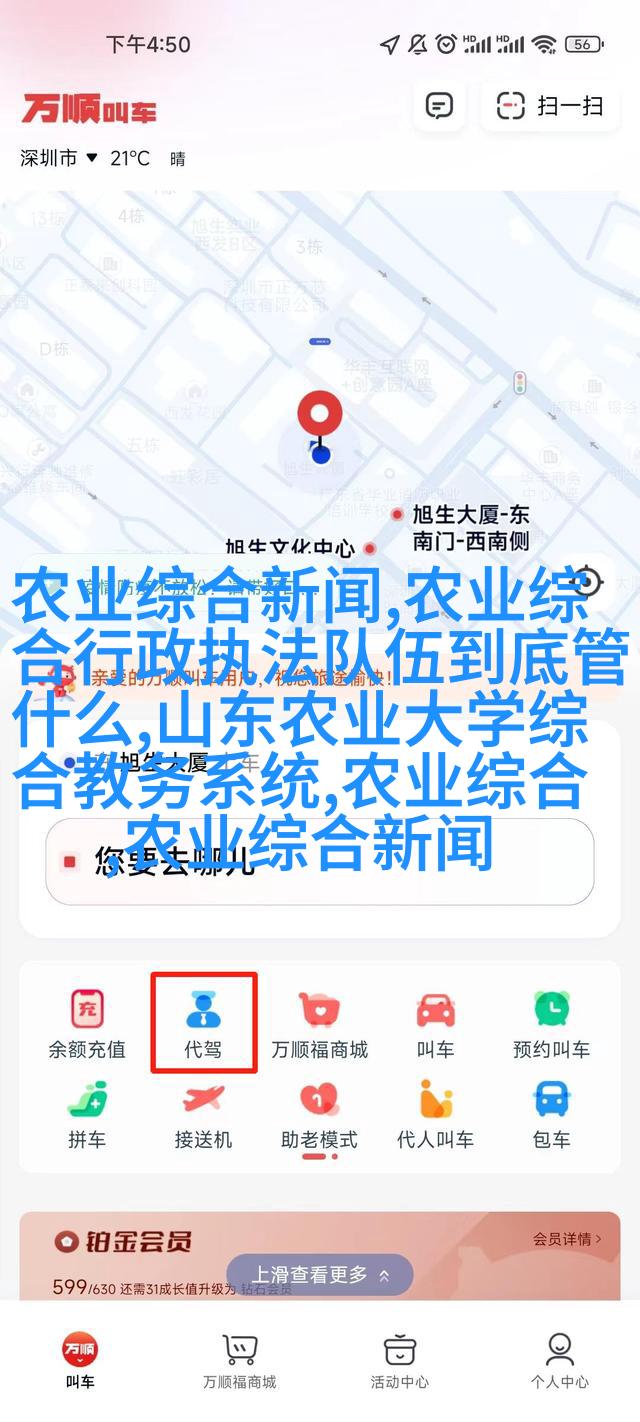Viewport: 640px width, 1422px height.
Task: Tap the 扫一扫 scan button
Action: click(551, 105)
